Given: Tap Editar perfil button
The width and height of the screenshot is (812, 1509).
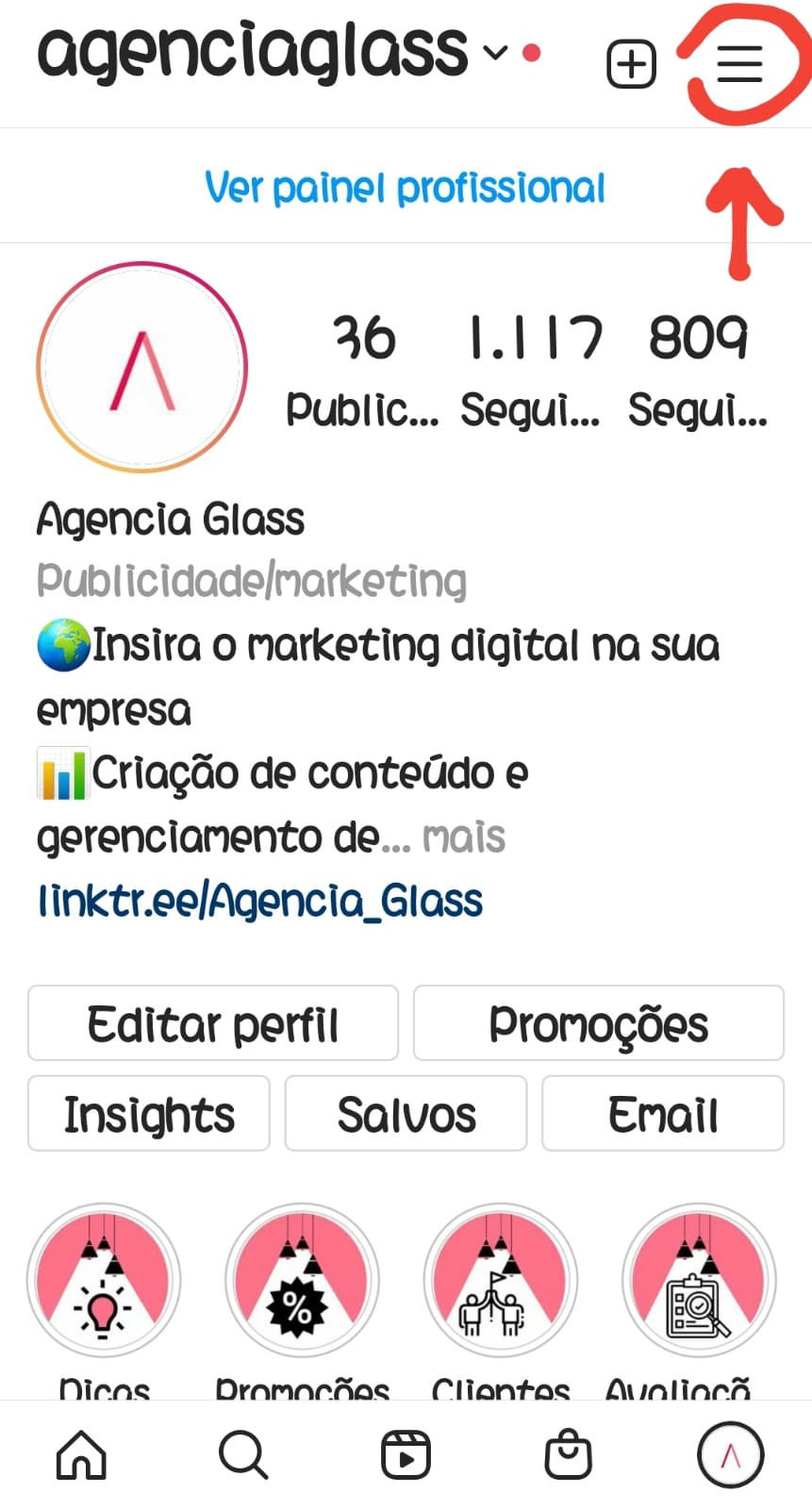Looking at the screenshot, I should pos(213,1024).
